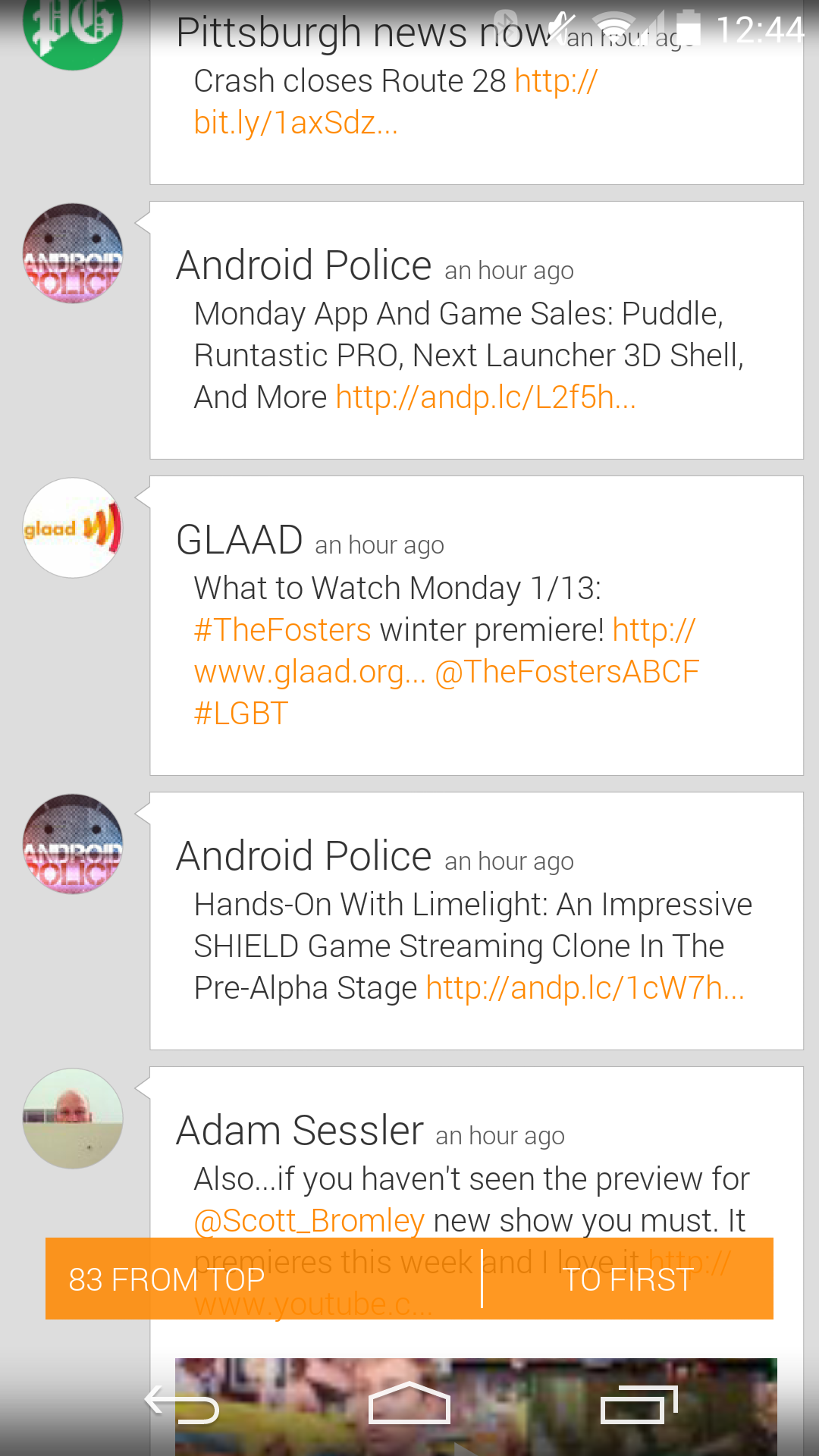Open the #LGBT hashtag
The width and height of the screenshot is (819, 1456).
click(x=241, y=714)
